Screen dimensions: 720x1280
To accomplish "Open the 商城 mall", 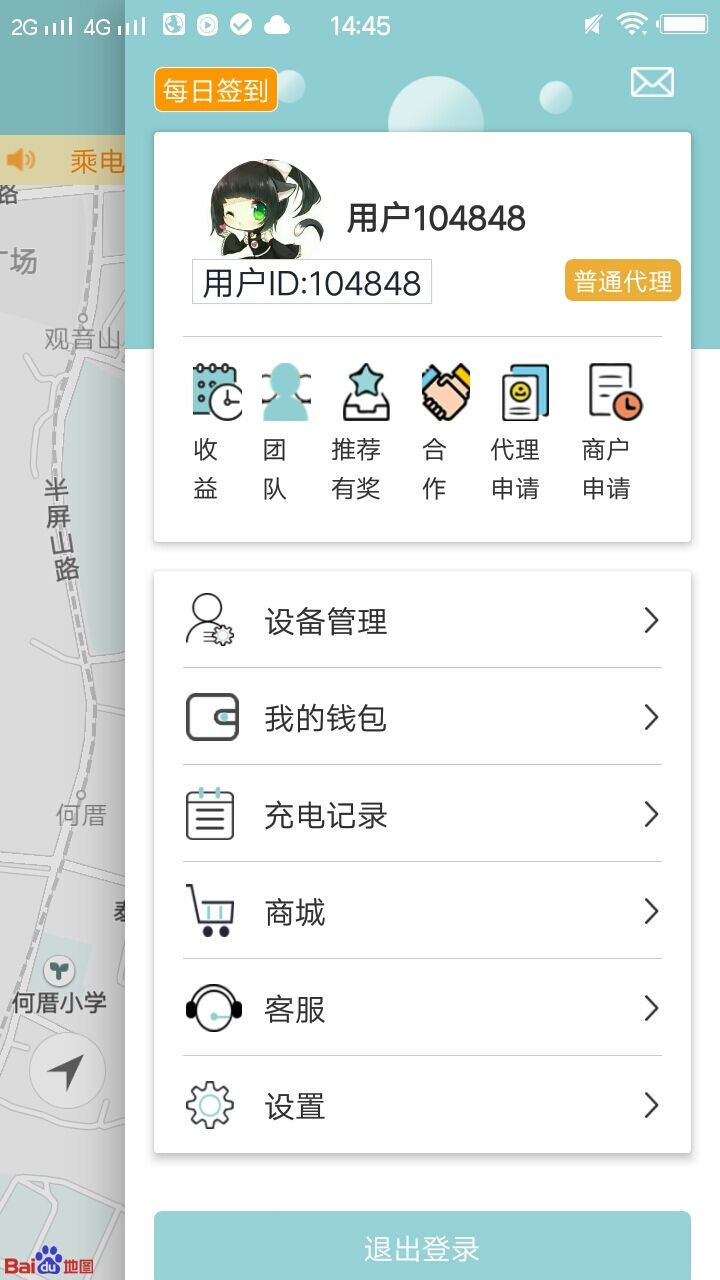I will point(422,912).
